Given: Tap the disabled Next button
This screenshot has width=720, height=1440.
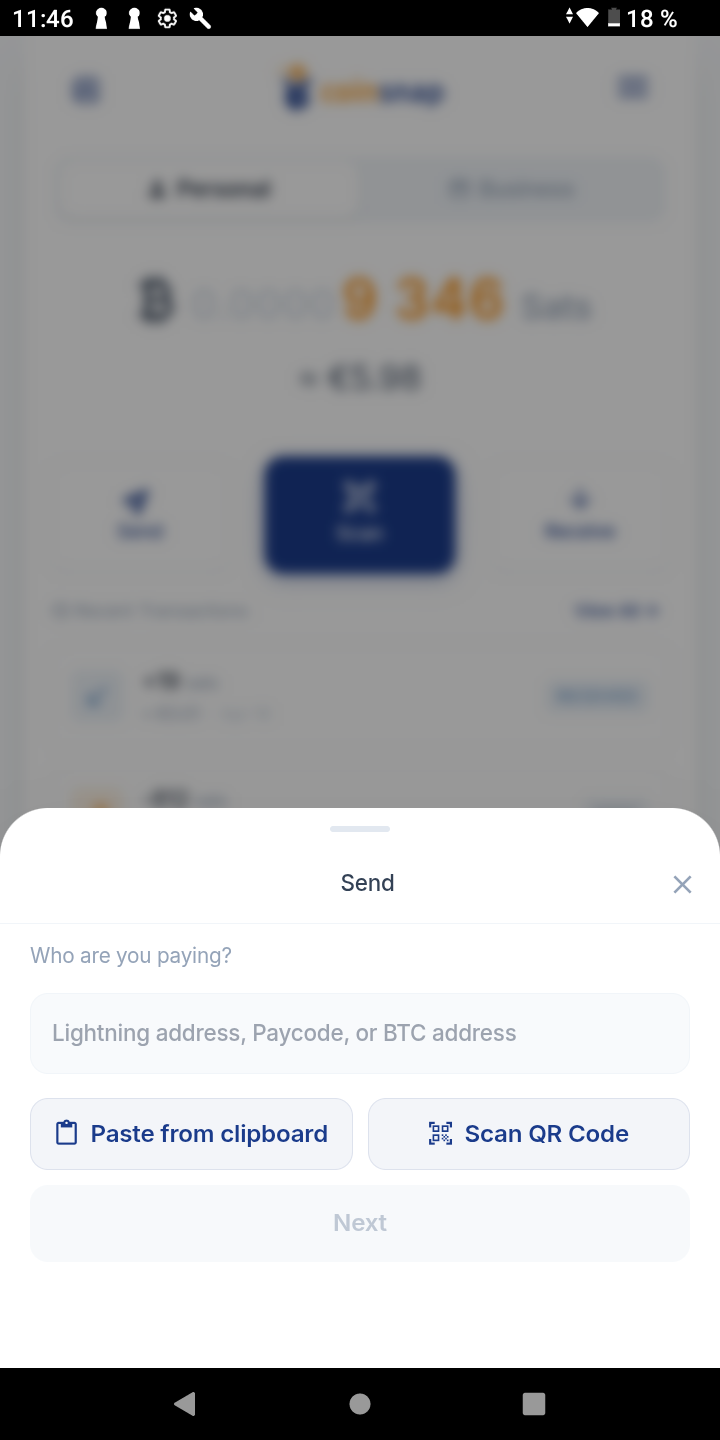Looking at the screenshot, I should point(360,1221).
